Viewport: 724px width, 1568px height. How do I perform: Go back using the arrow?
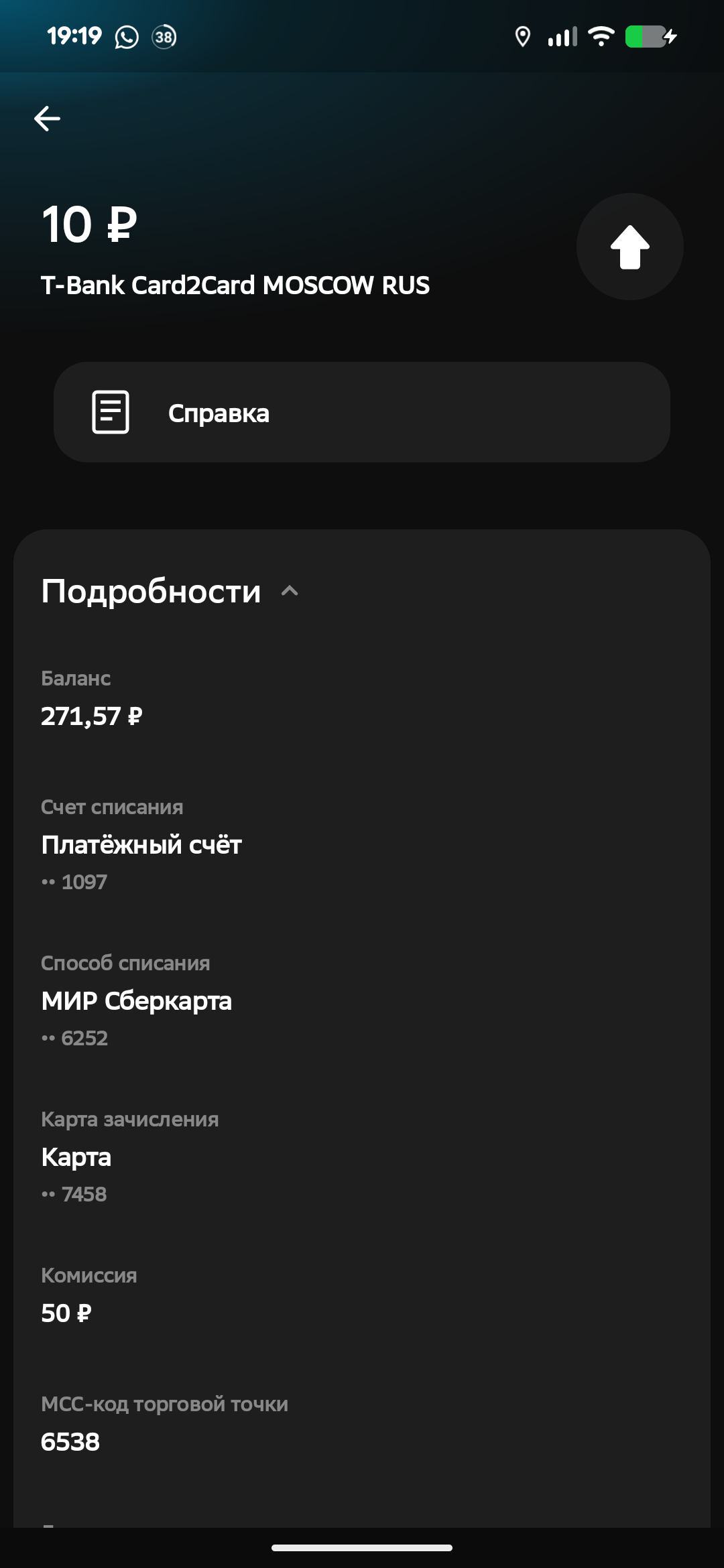[x=47, y=119]
